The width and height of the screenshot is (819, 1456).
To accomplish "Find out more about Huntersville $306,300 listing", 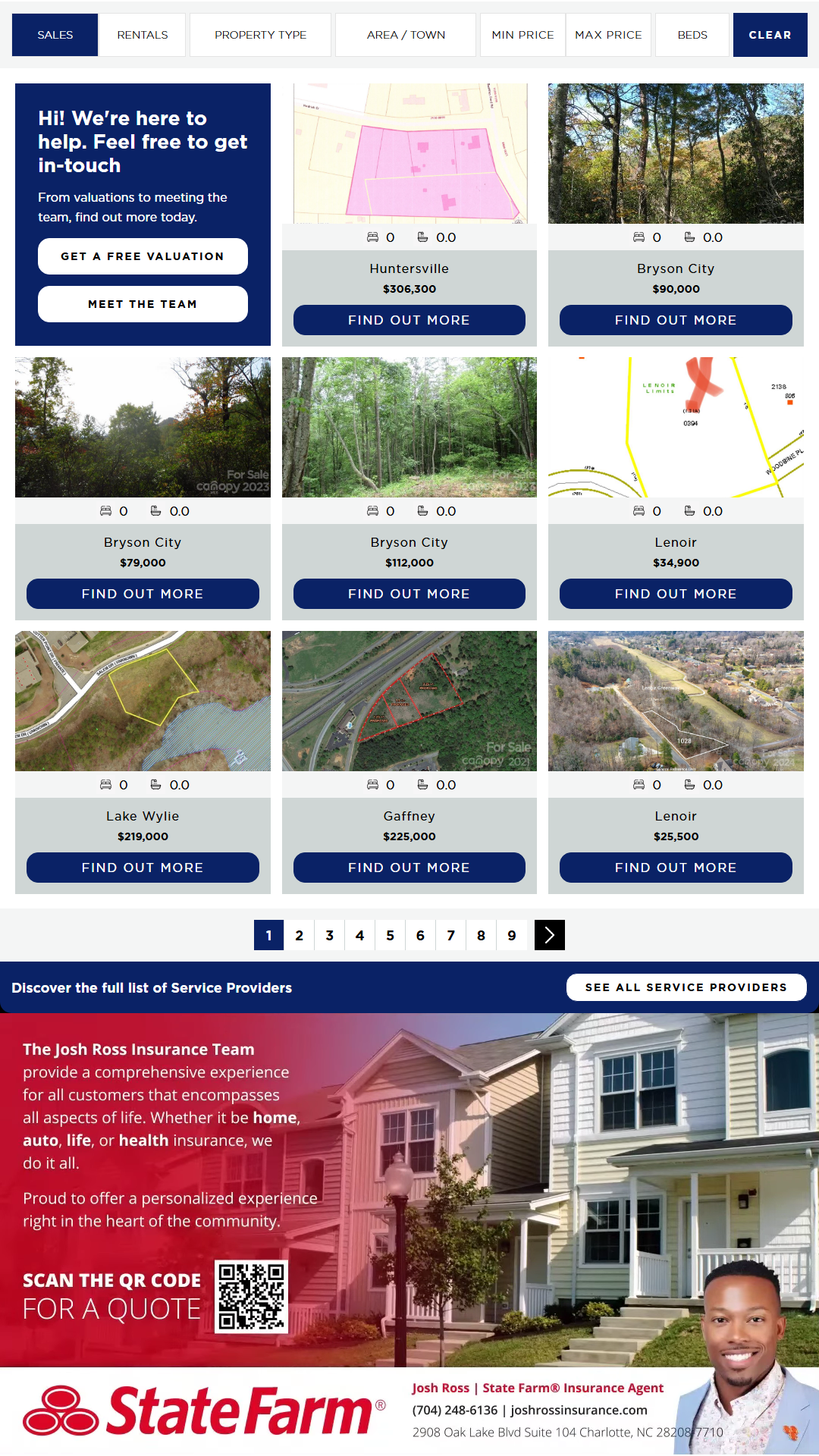I will pos(409,320).
